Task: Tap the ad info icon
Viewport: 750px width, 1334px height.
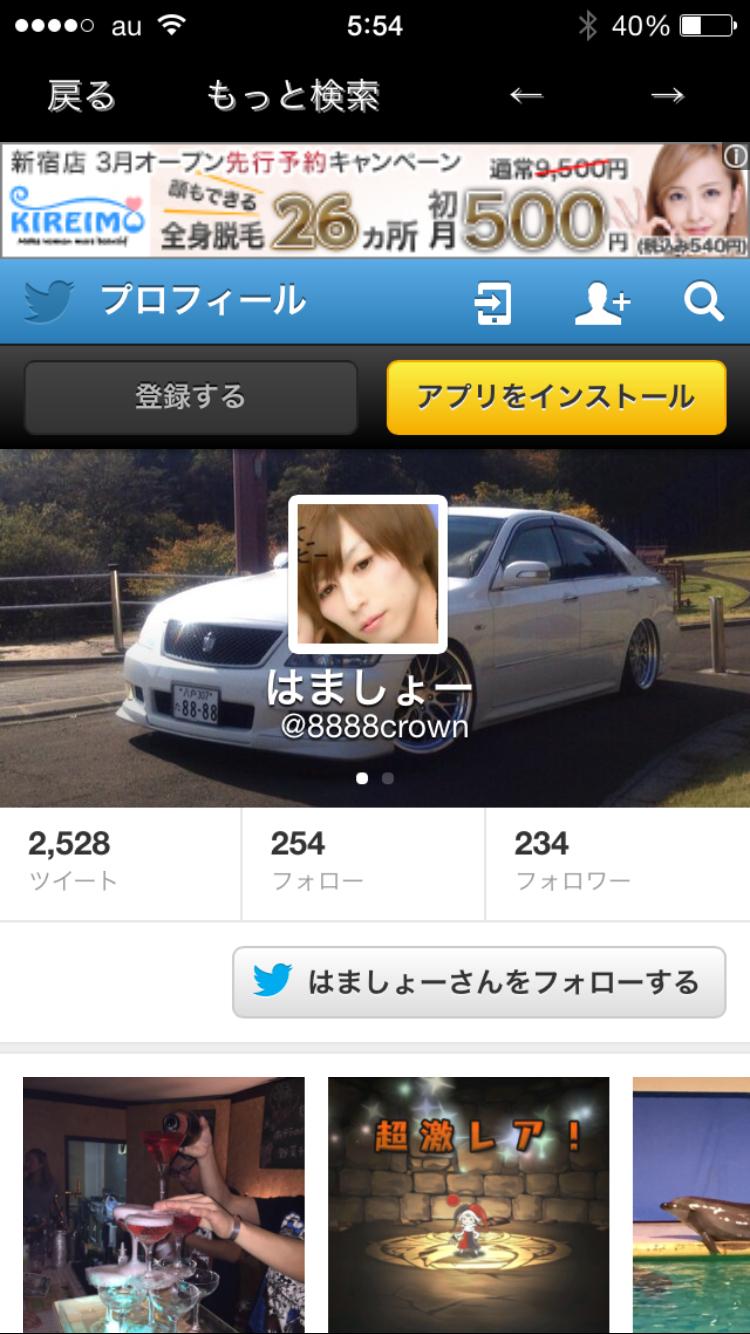Action: (x=735, y=156)
